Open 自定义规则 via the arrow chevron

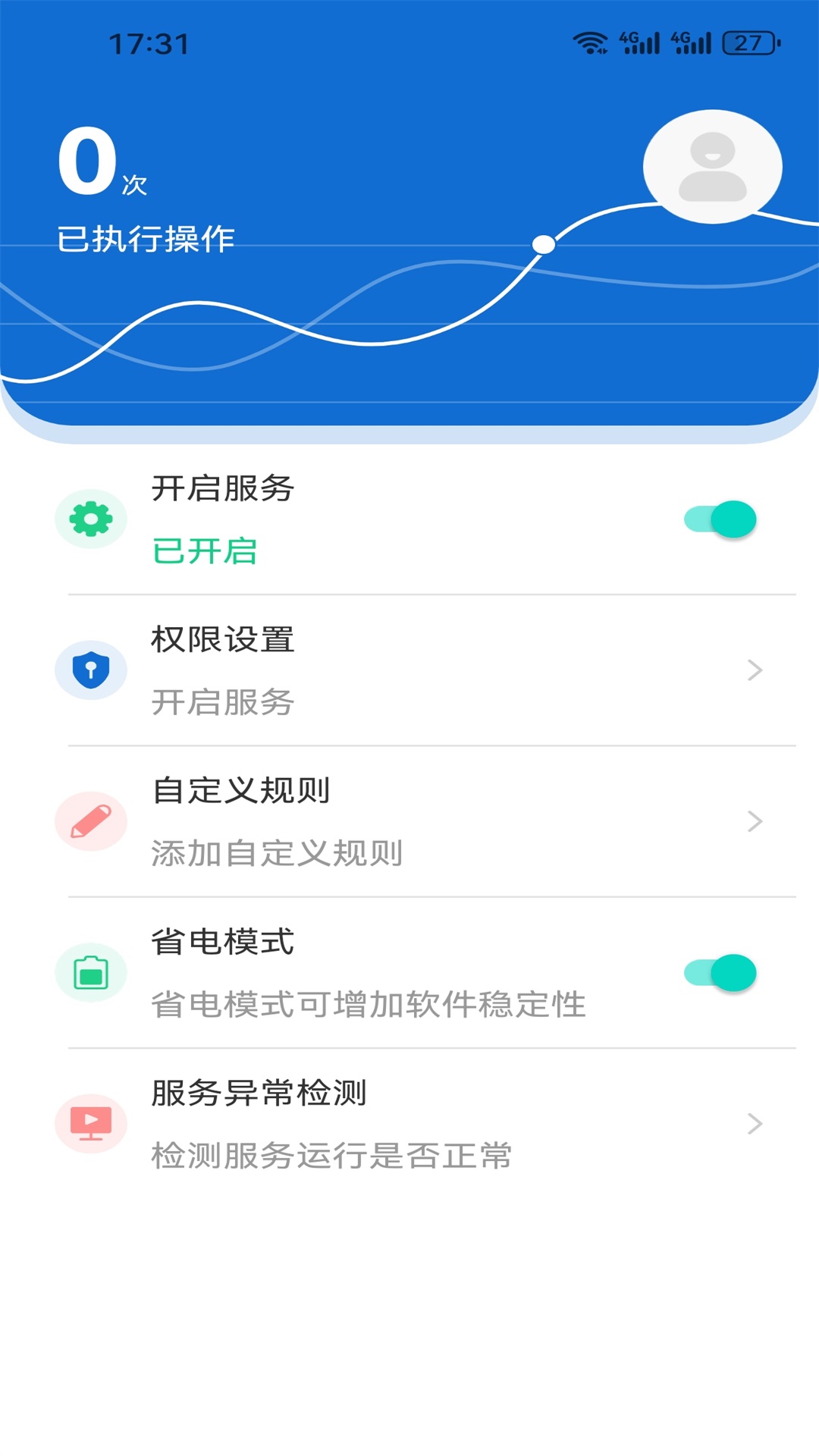point(754,821)
